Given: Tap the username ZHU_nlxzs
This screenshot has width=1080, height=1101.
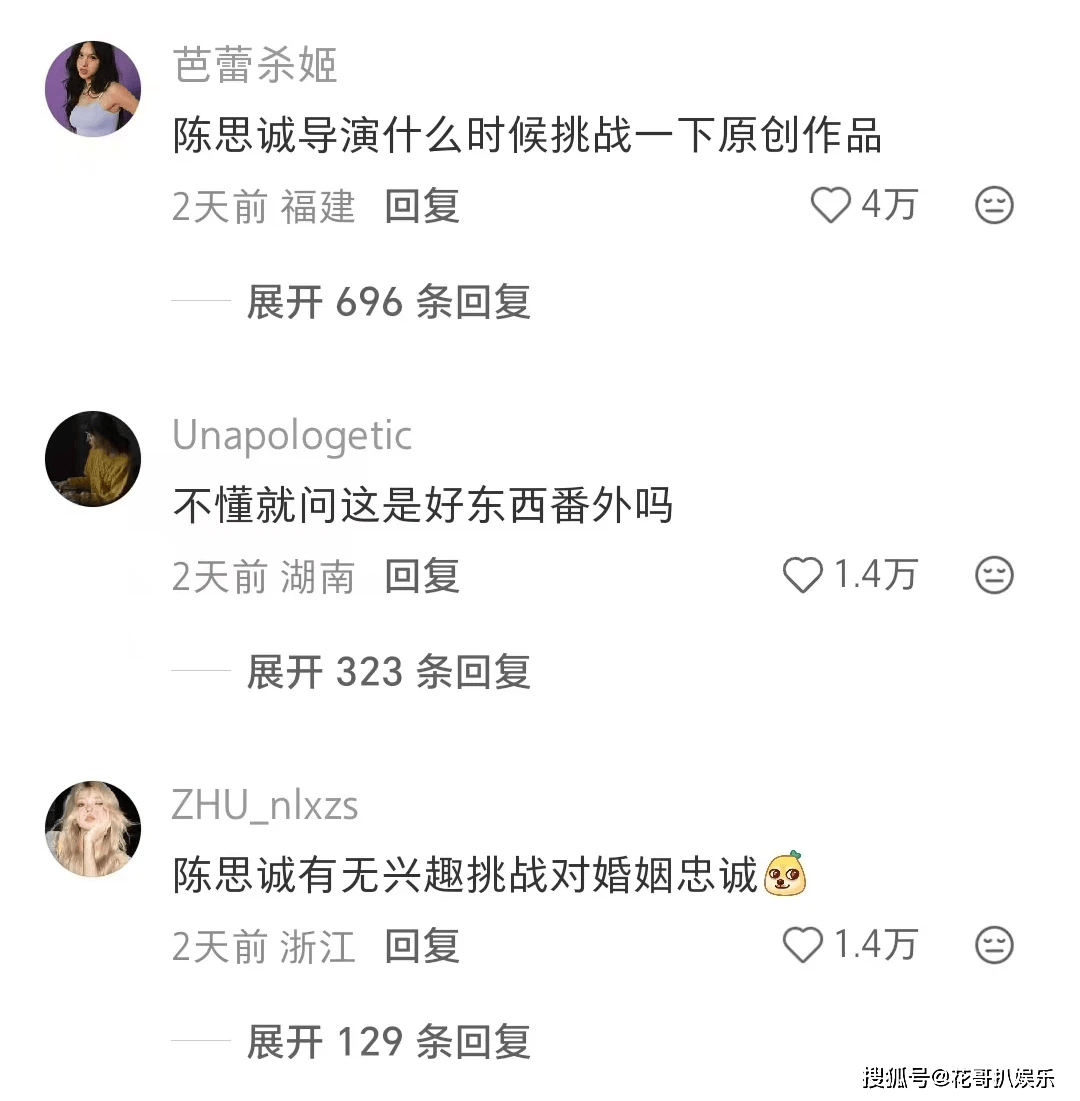Looking at the screenshot, I should (265, 806).
